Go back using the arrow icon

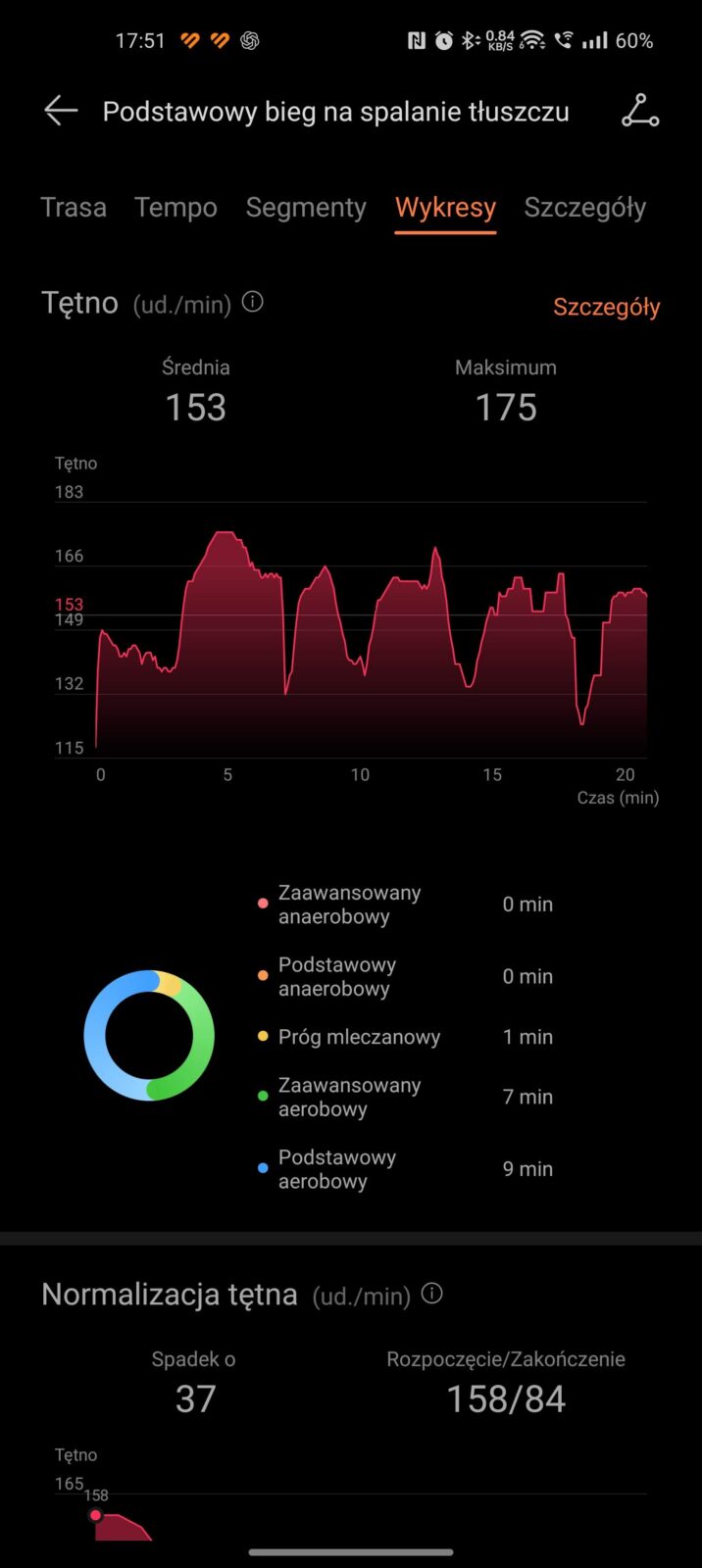tap(60, 111)
